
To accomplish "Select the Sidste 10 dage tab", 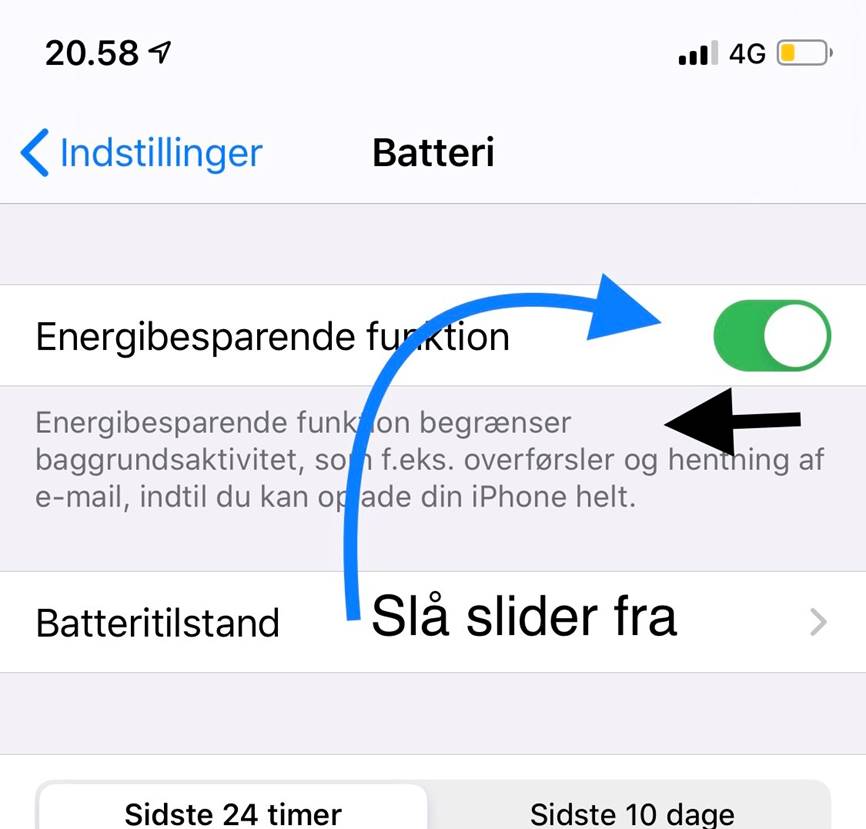I will pos(631,811).
